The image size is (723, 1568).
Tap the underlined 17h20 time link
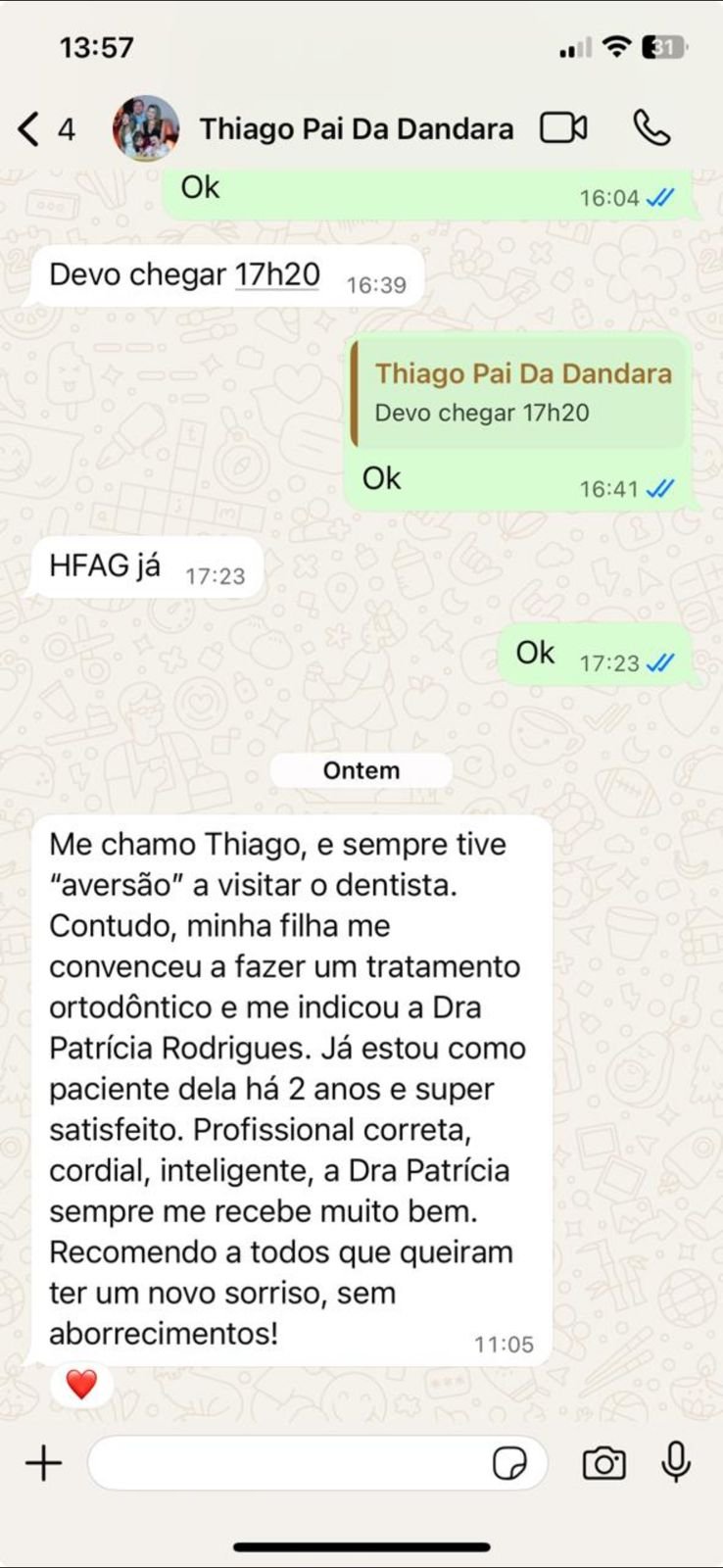(277, 274)
